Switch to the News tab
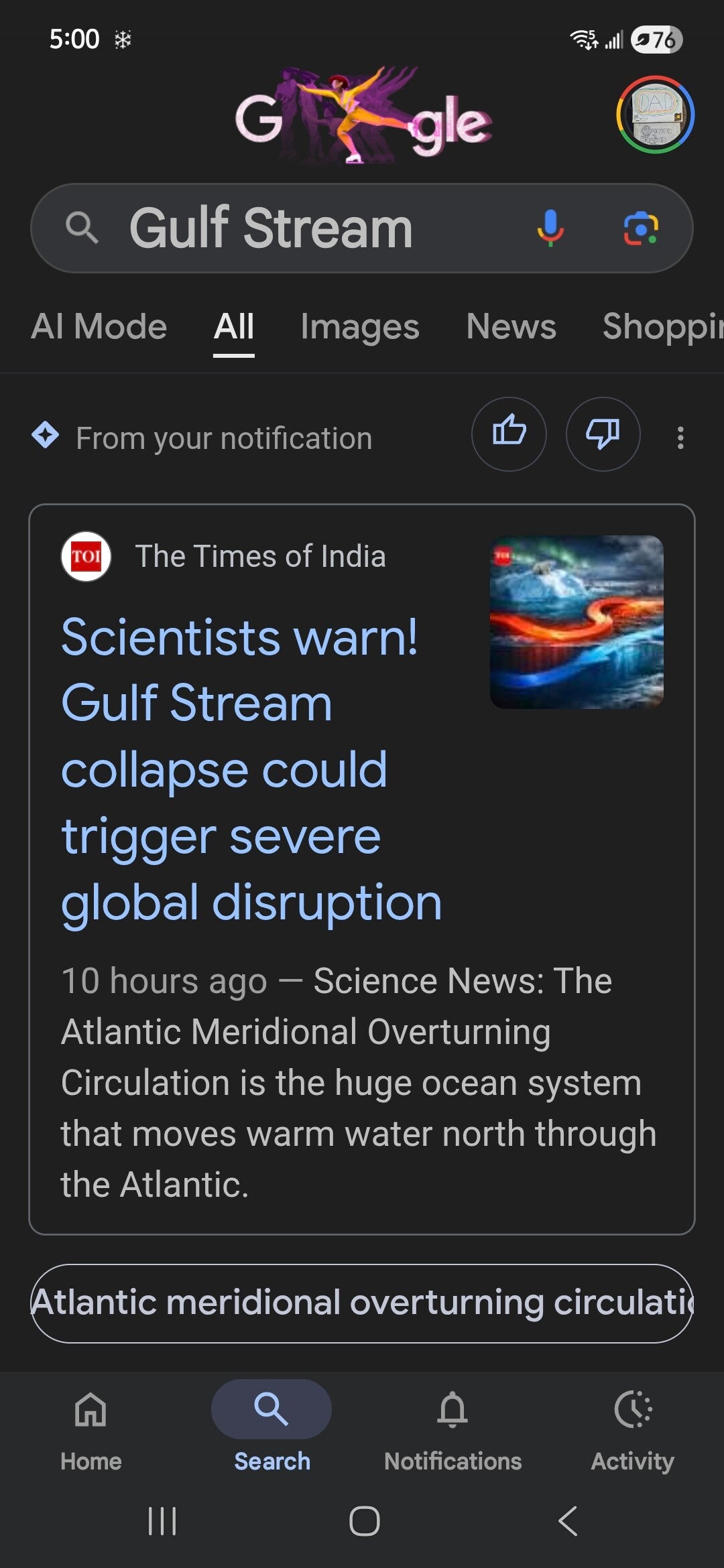 [x=511, y=327]
